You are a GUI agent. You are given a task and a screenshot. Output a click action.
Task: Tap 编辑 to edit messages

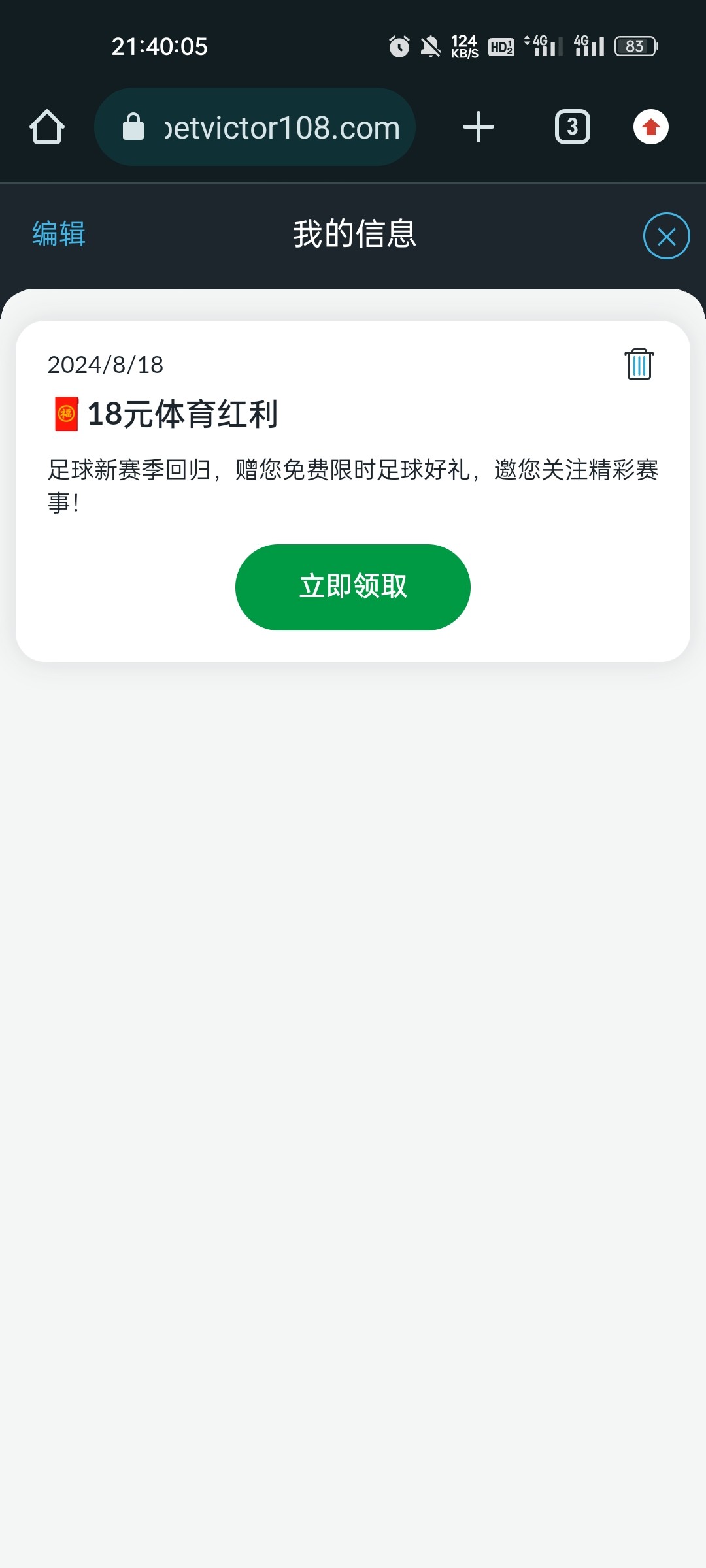pos(59,234)
